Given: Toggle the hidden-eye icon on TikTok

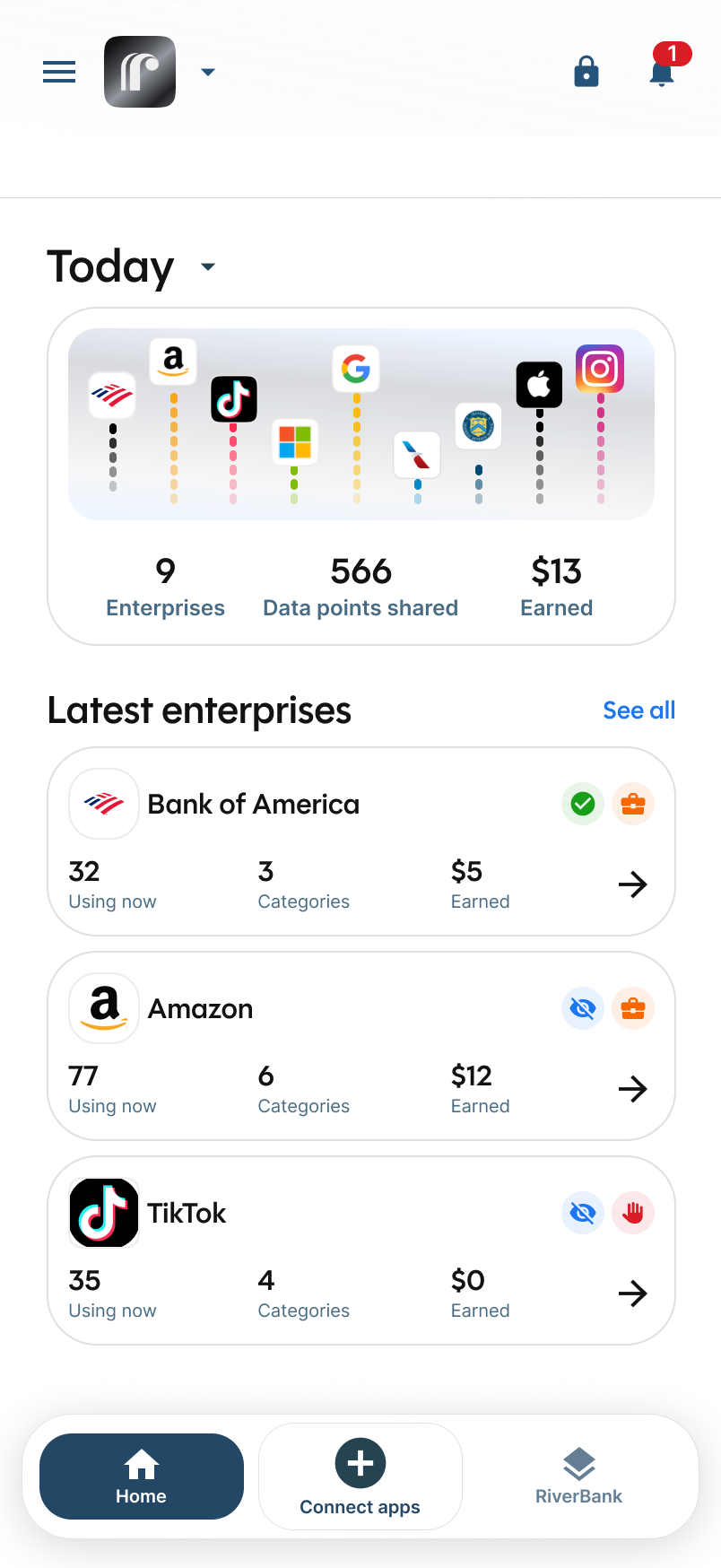Looking at the screenshot, I should (583, 1213).
